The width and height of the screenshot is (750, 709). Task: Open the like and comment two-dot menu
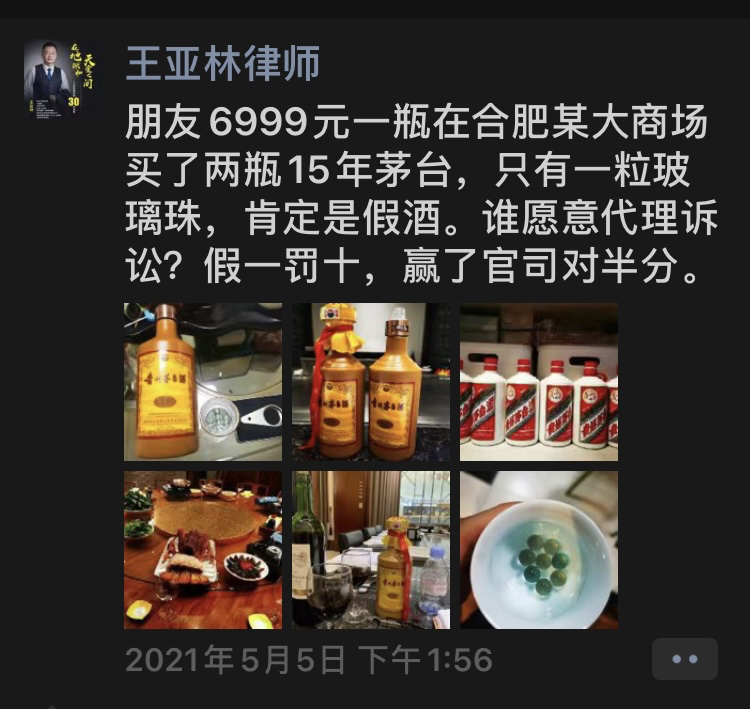click(x=685, y=660)
